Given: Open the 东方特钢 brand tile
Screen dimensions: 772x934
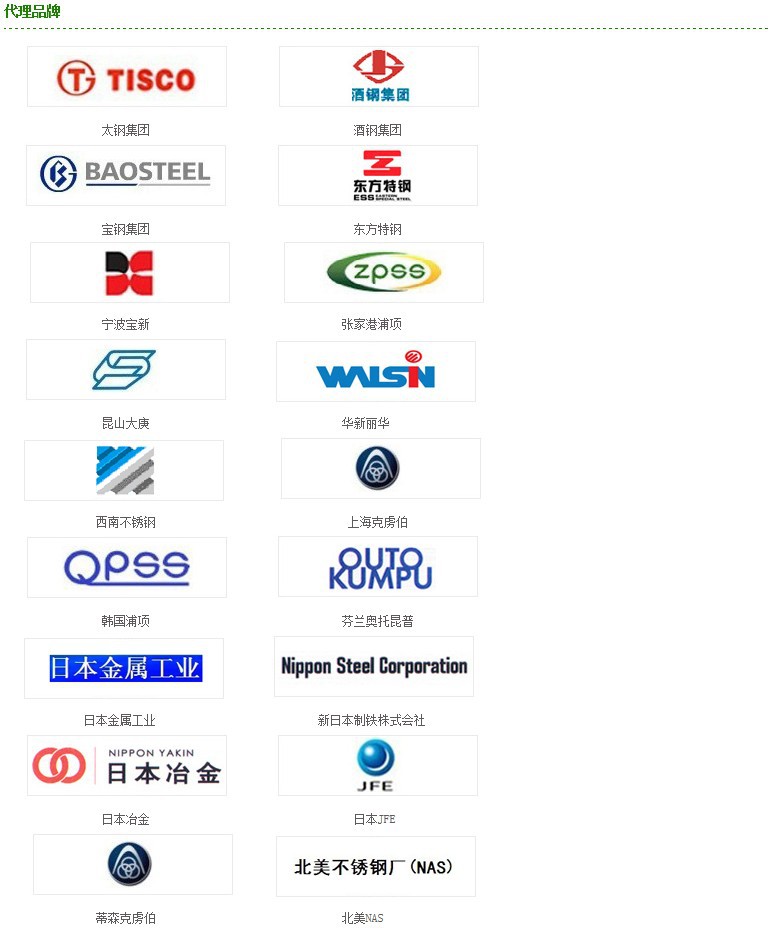Looking at the screenshot, I should tap(378, 175).
